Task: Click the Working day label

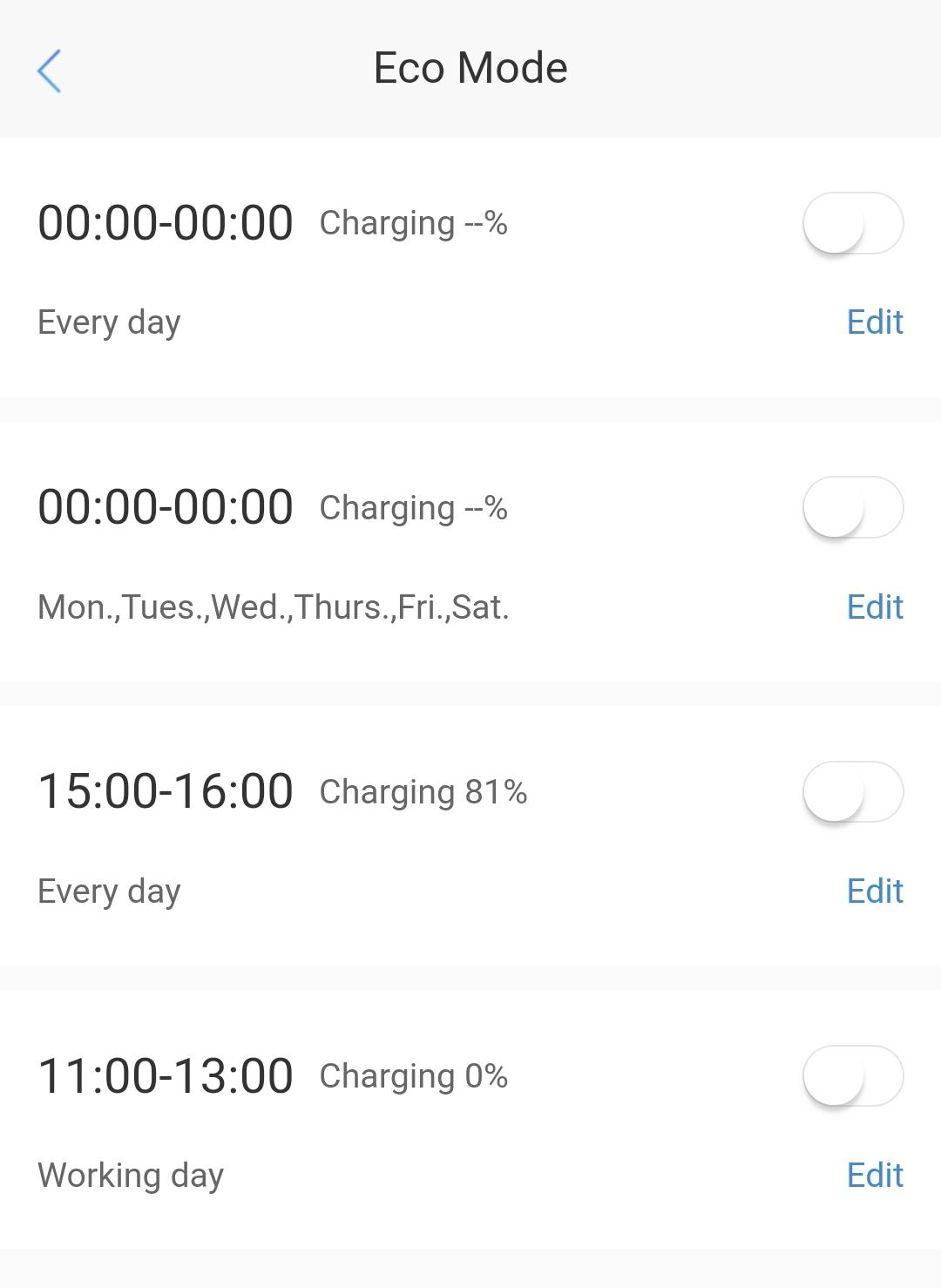Action: 132,1174
